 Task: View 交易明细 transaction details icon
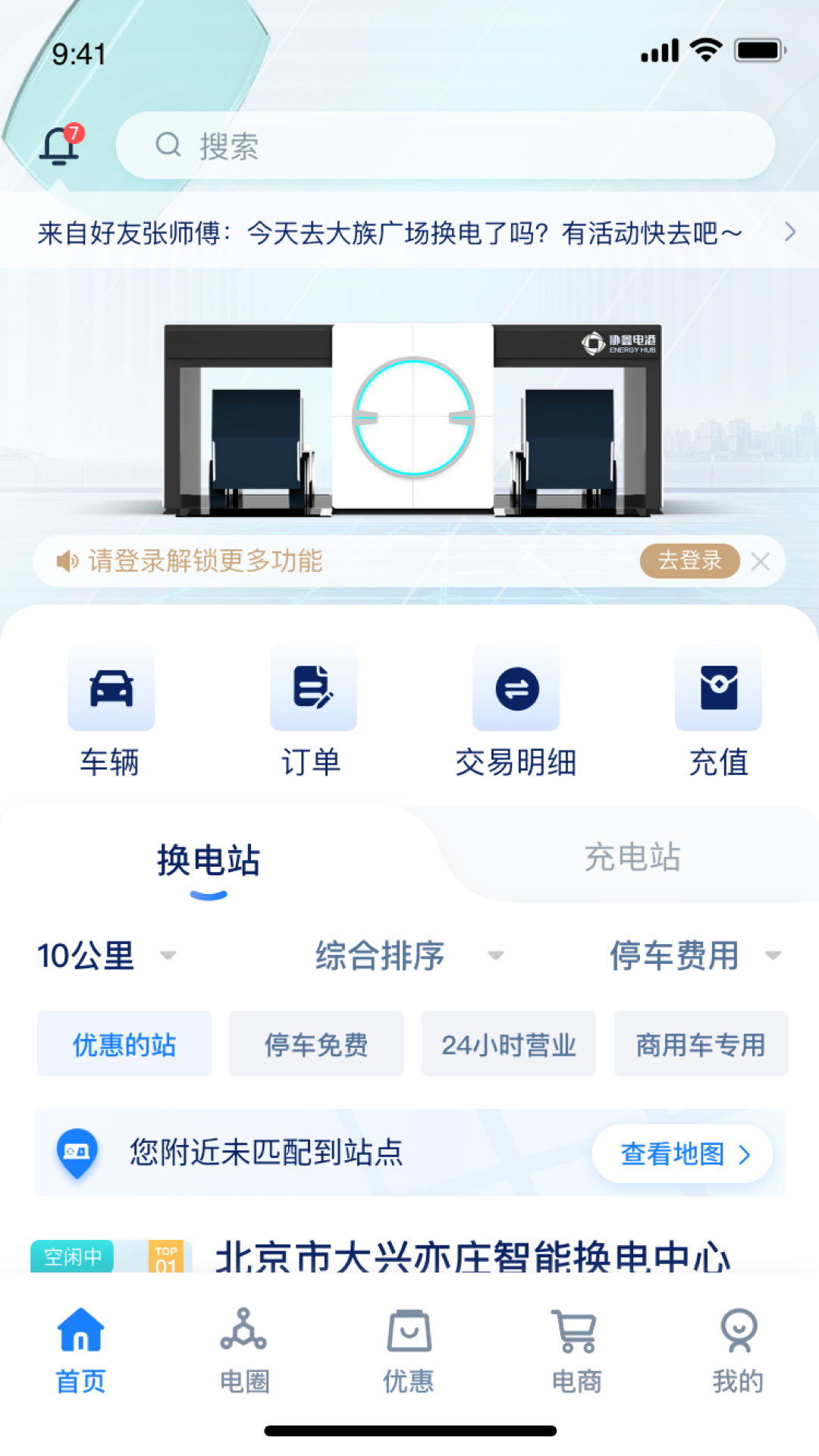[x=515, y=688]
